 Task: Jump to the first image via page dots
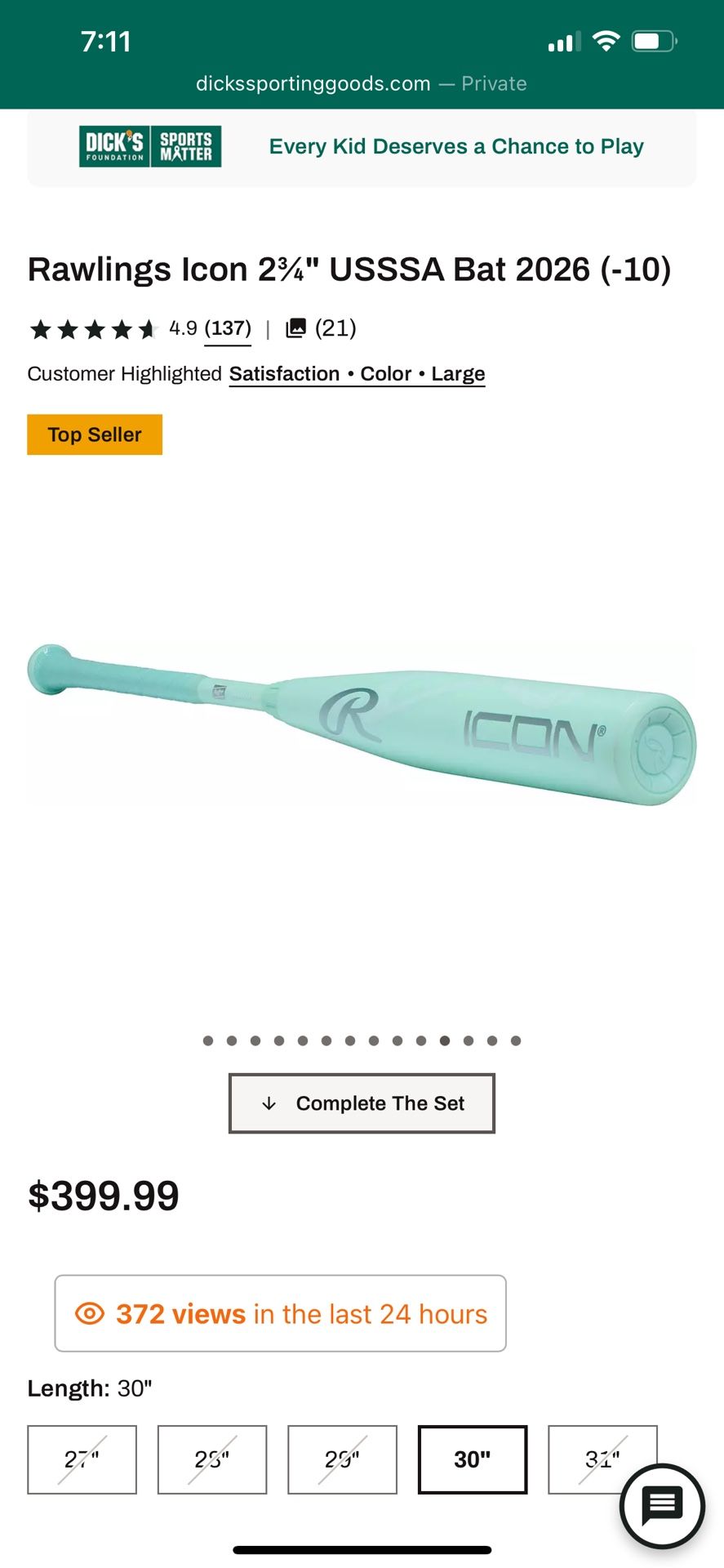pos(208,1040)
